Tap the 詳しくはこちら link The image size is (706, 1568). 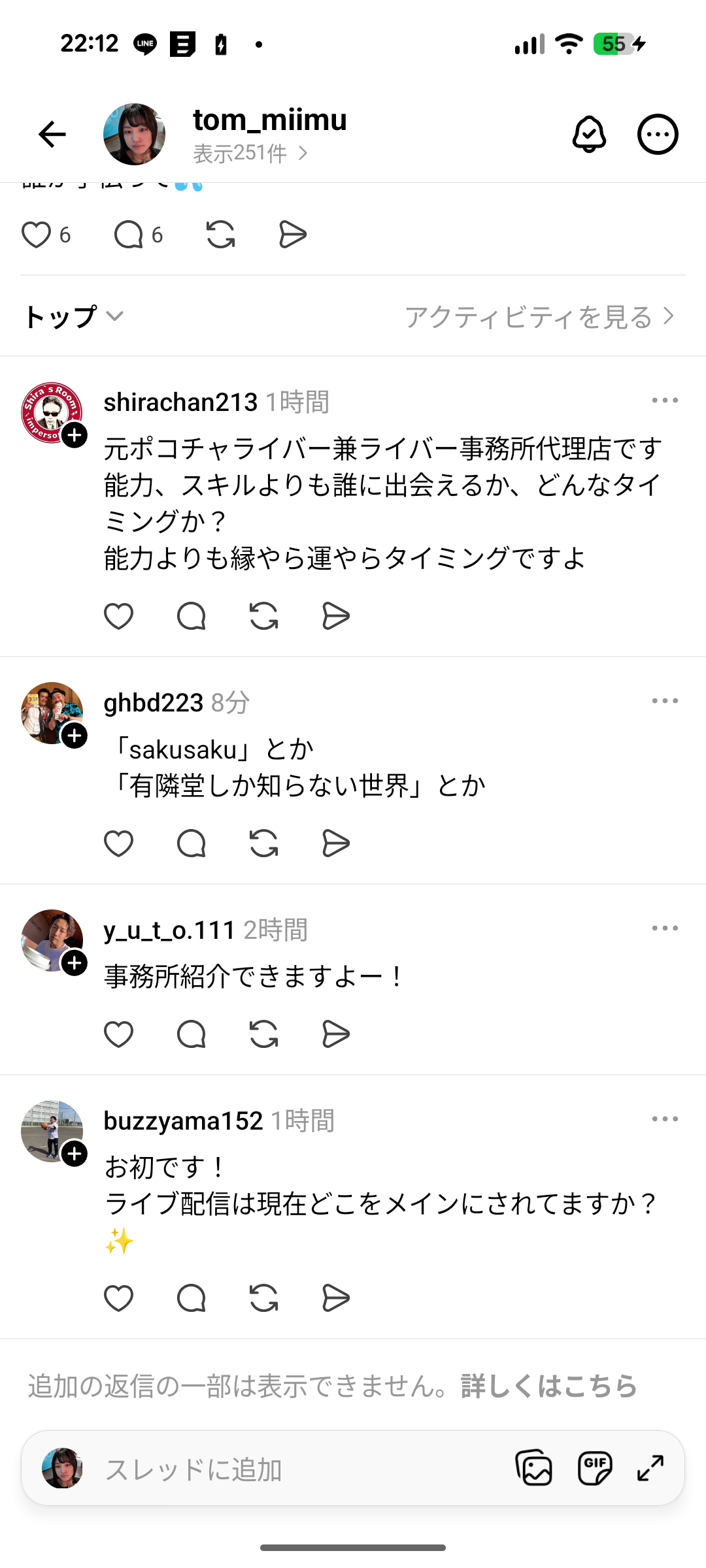[549, 1386]
